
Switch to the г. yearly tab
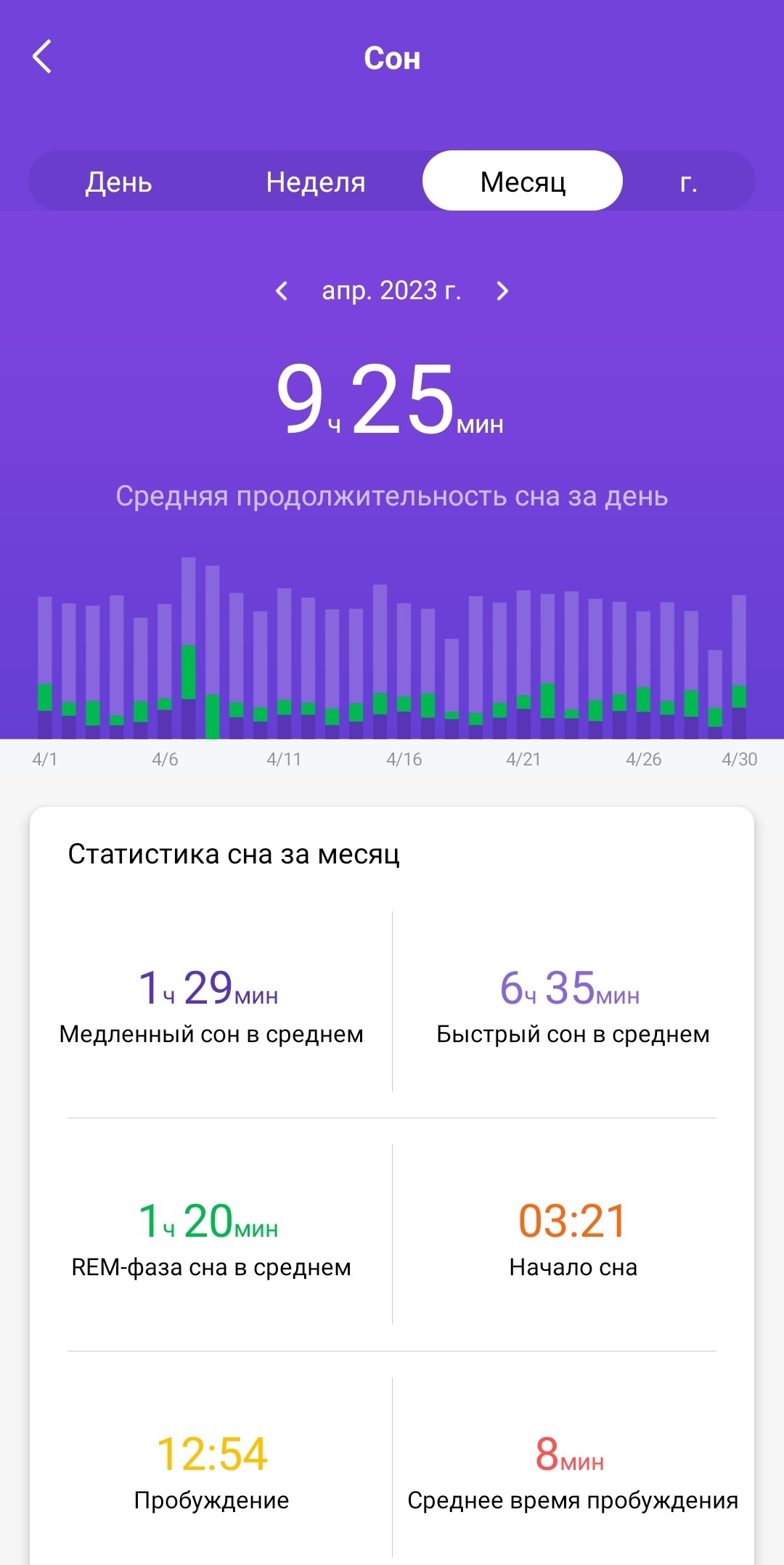tap(688, 182)
